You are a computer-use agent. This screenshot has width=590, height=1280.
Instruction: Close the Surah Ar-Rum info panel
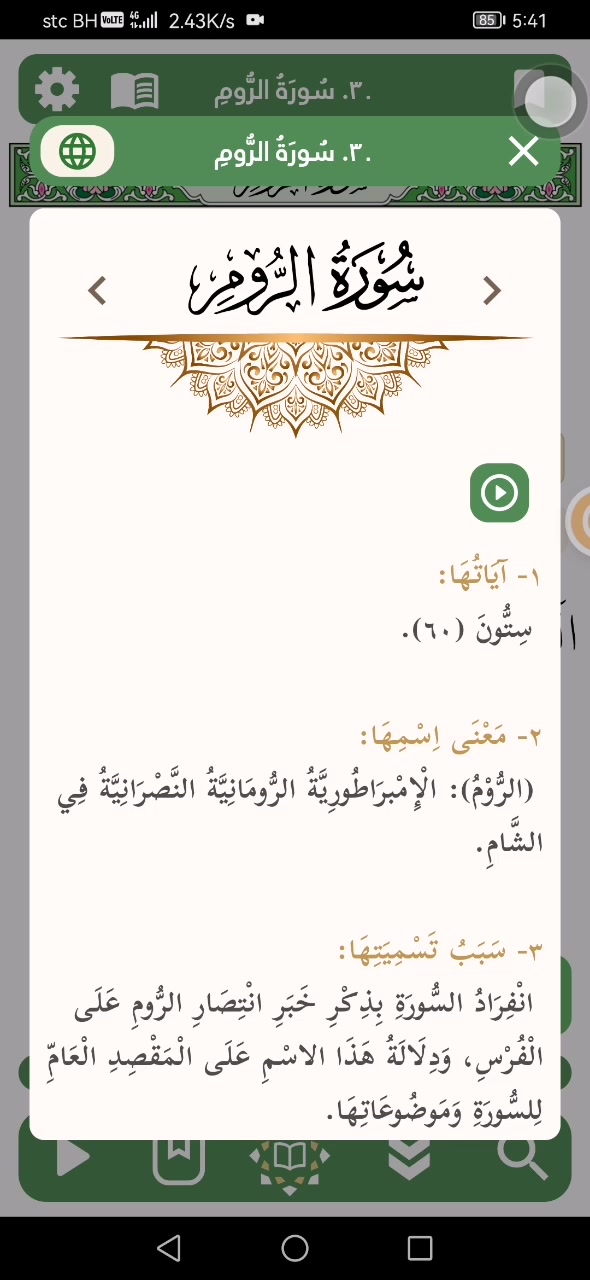523,152
